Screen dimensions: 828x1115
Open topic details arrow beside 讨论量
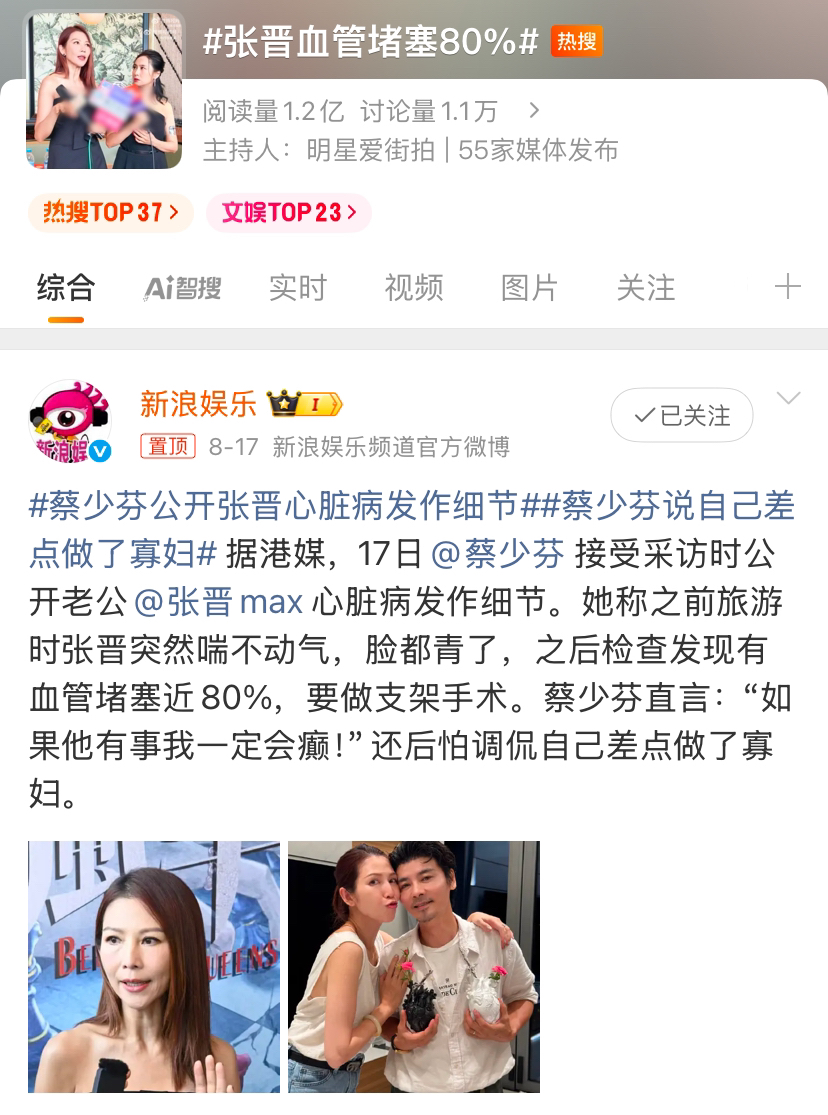[x=534, y=112]
